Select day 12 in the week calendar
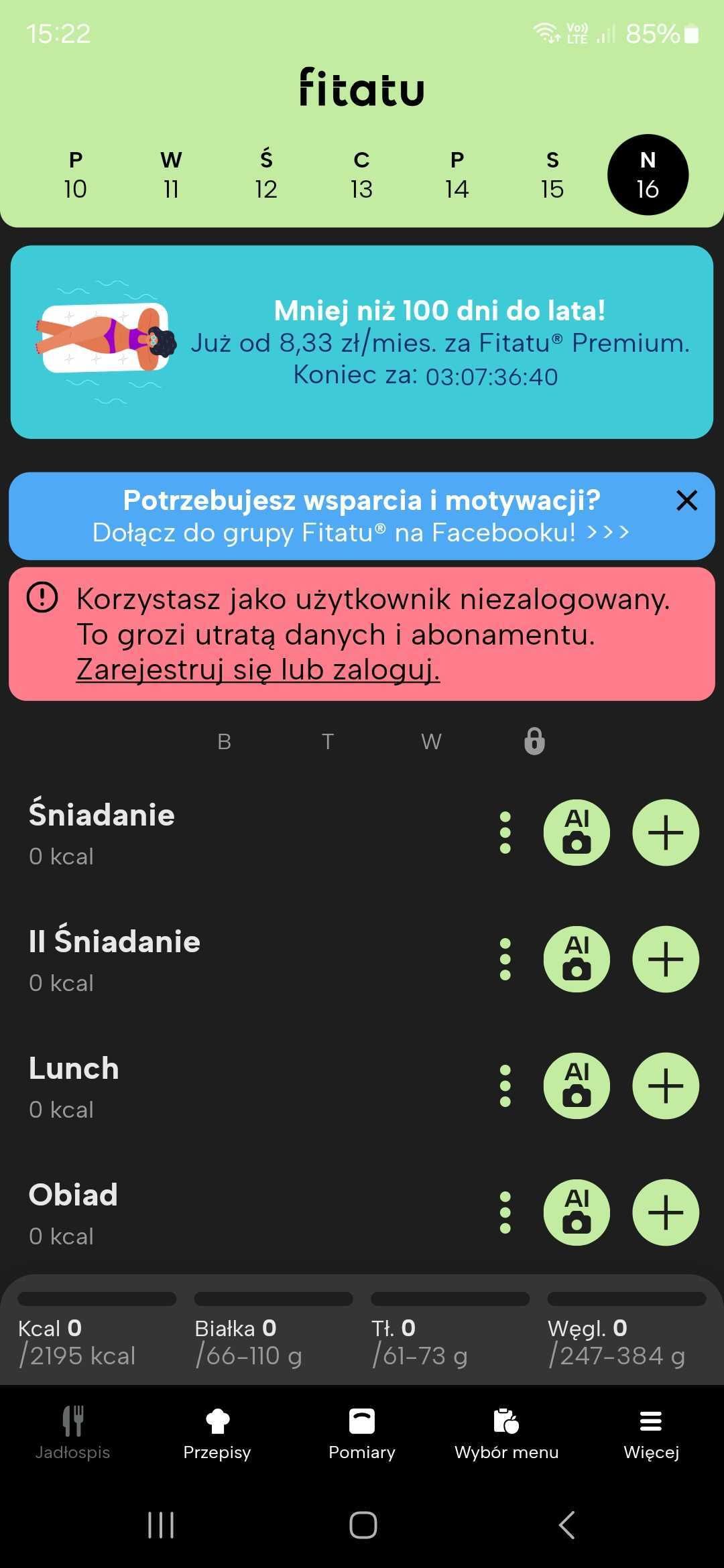Screen dimensions: 724x1568 (x=265, y=174)
